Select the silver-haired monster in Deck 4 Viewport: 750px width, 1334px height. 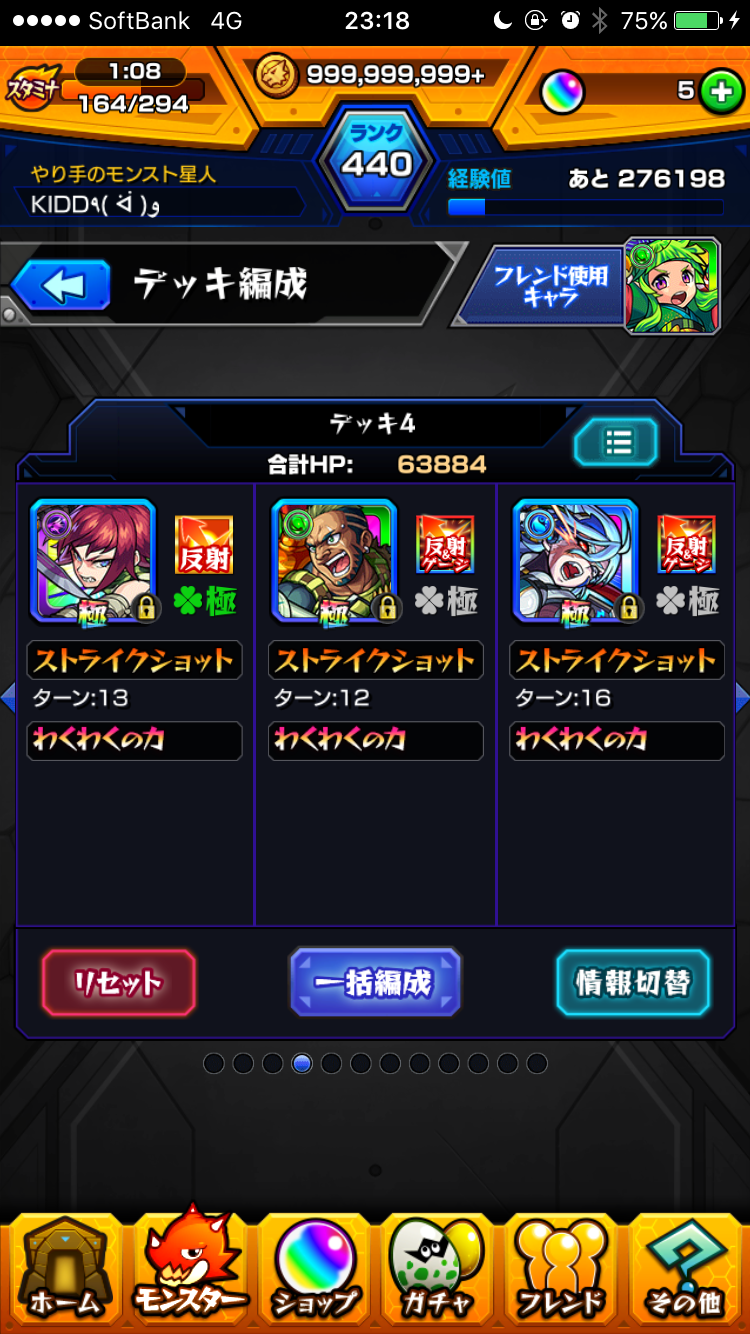(x=575, y=561)
